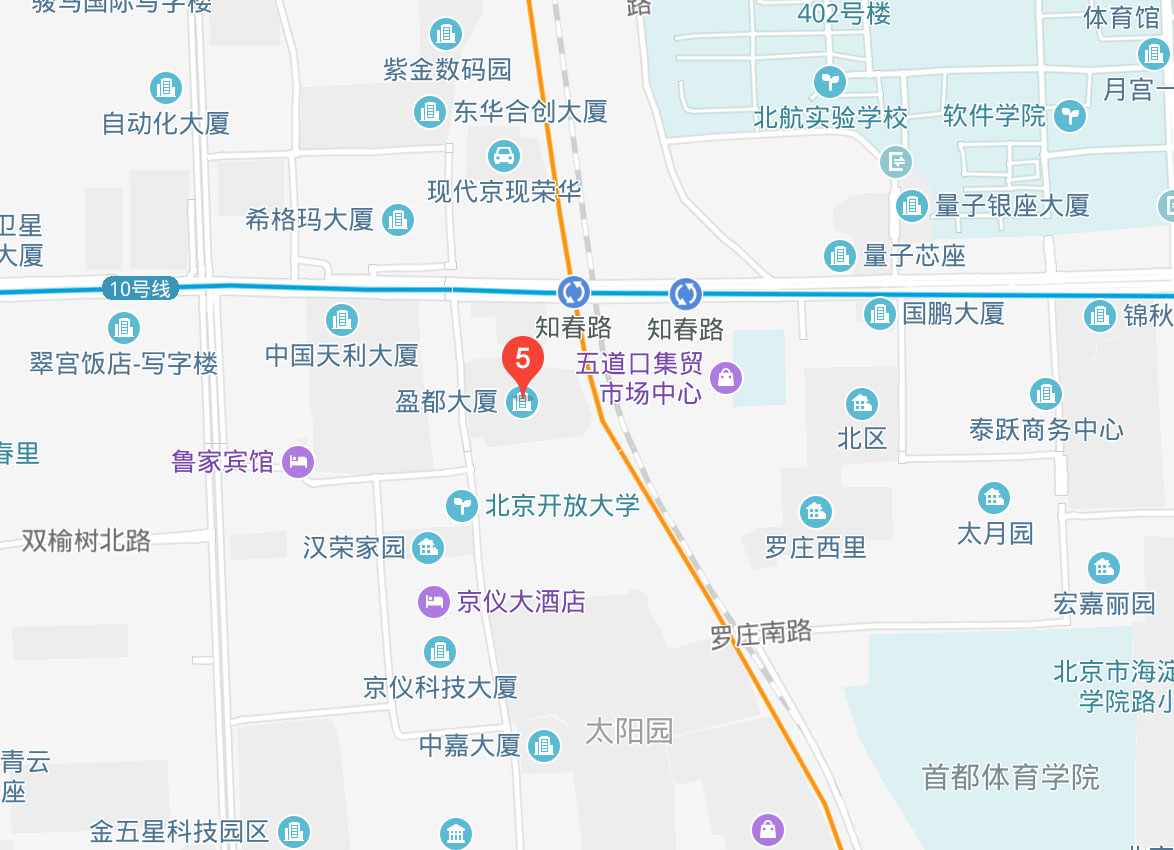Screen dimensions: 1174x850
Task: Open the 现代京现荣华 car dealer marker
Action: click(504, 156)
